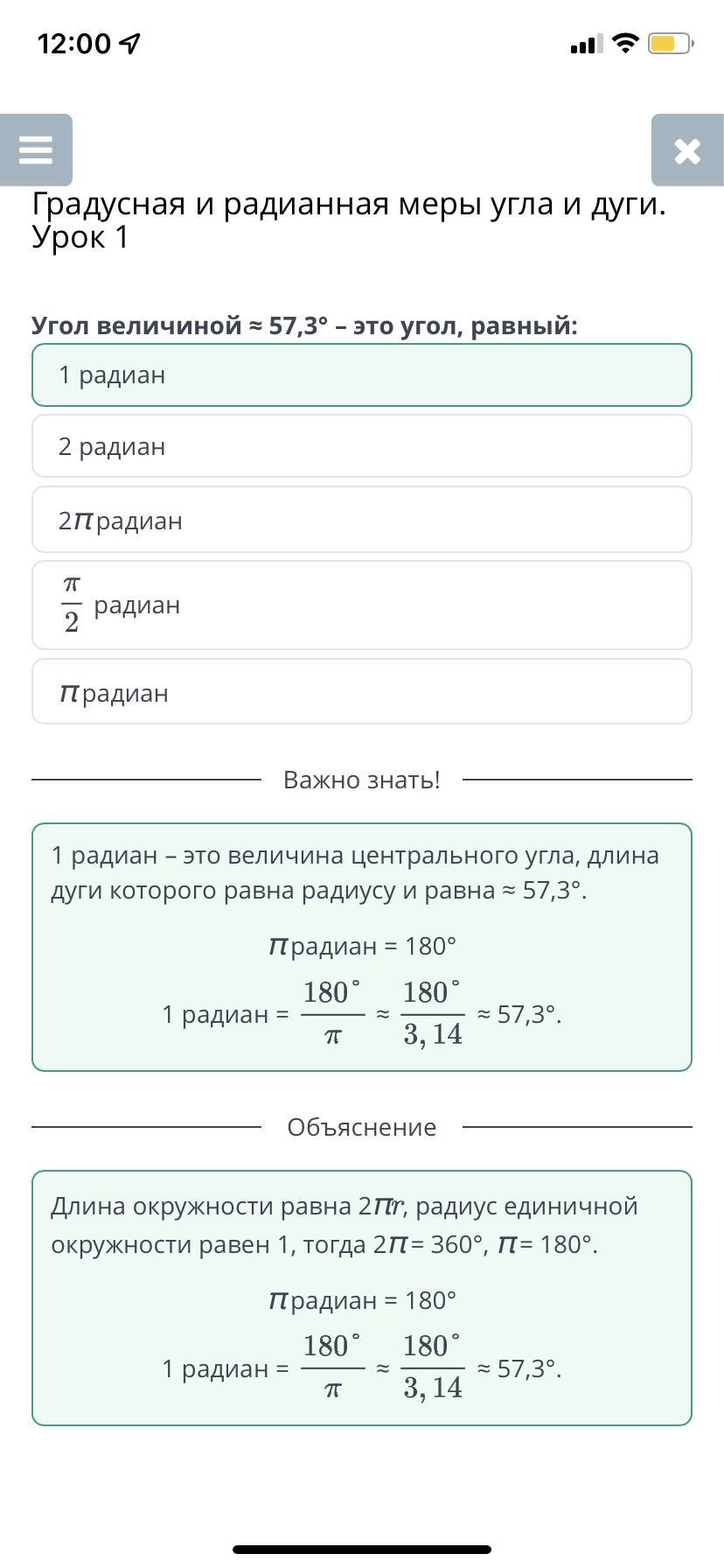Open the hamburger menu

click(x=36, y=150)
